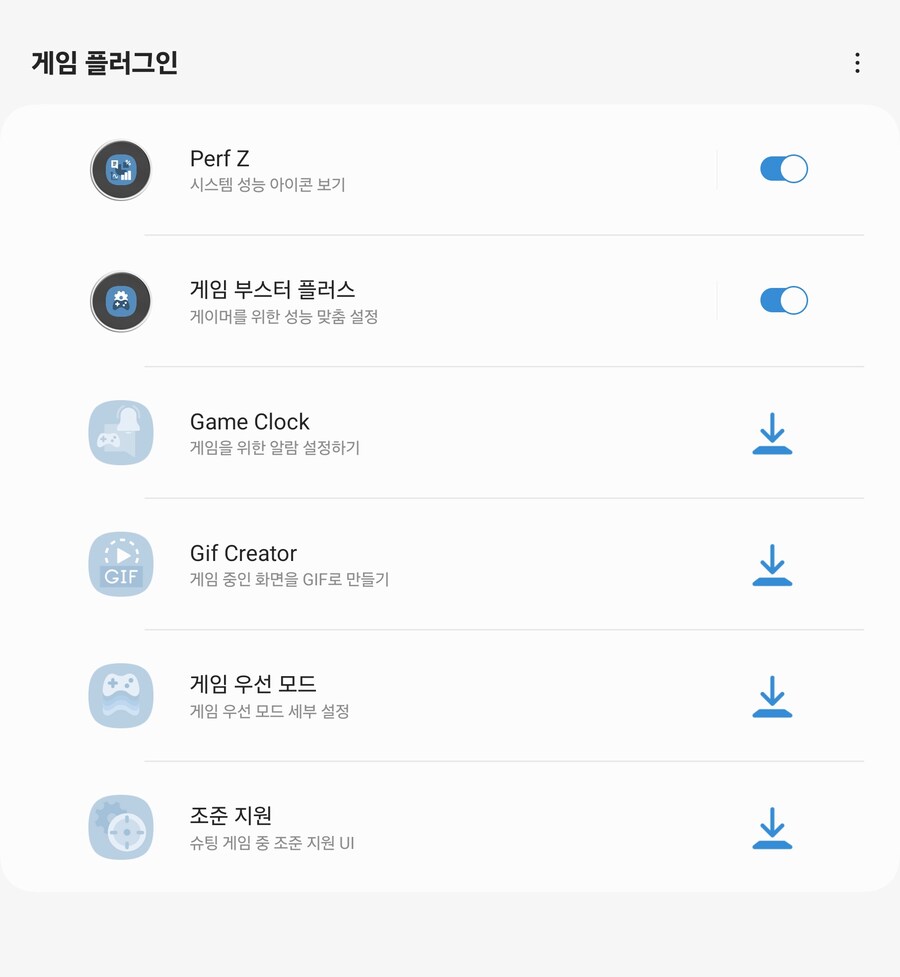Turn off the 게임 부스터 플러스 switch

783,300
